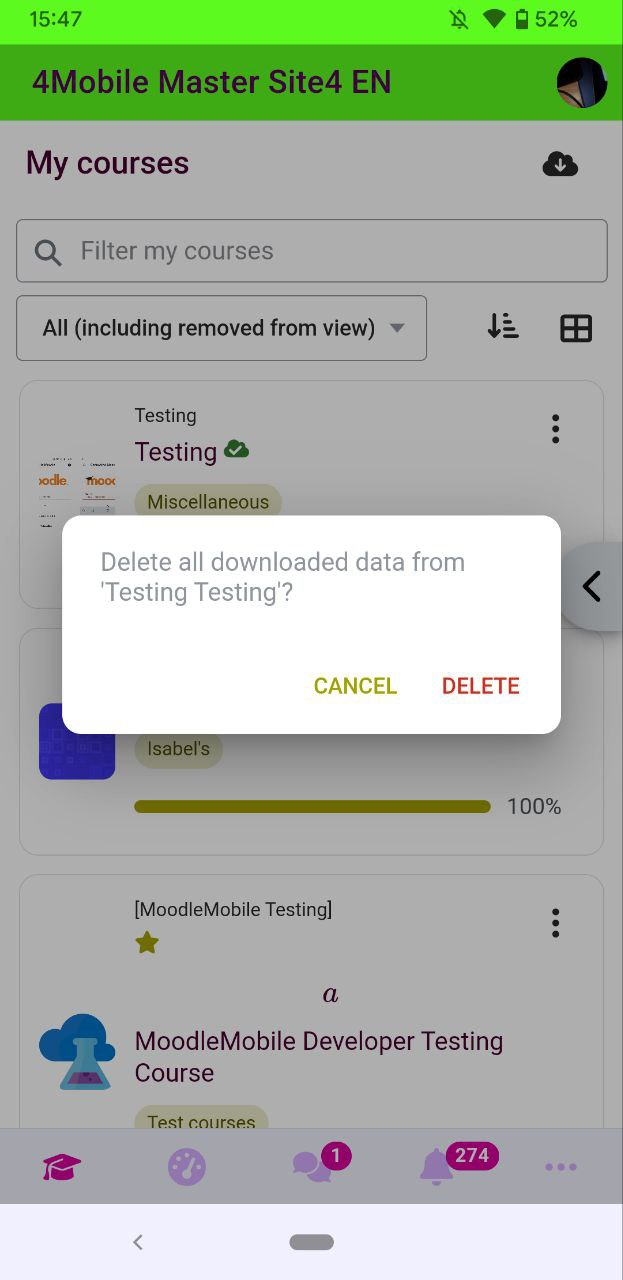Cancel the delete downloaded data dialog
The width and height of the screenshot is (623, 1280).
point(355,686)
